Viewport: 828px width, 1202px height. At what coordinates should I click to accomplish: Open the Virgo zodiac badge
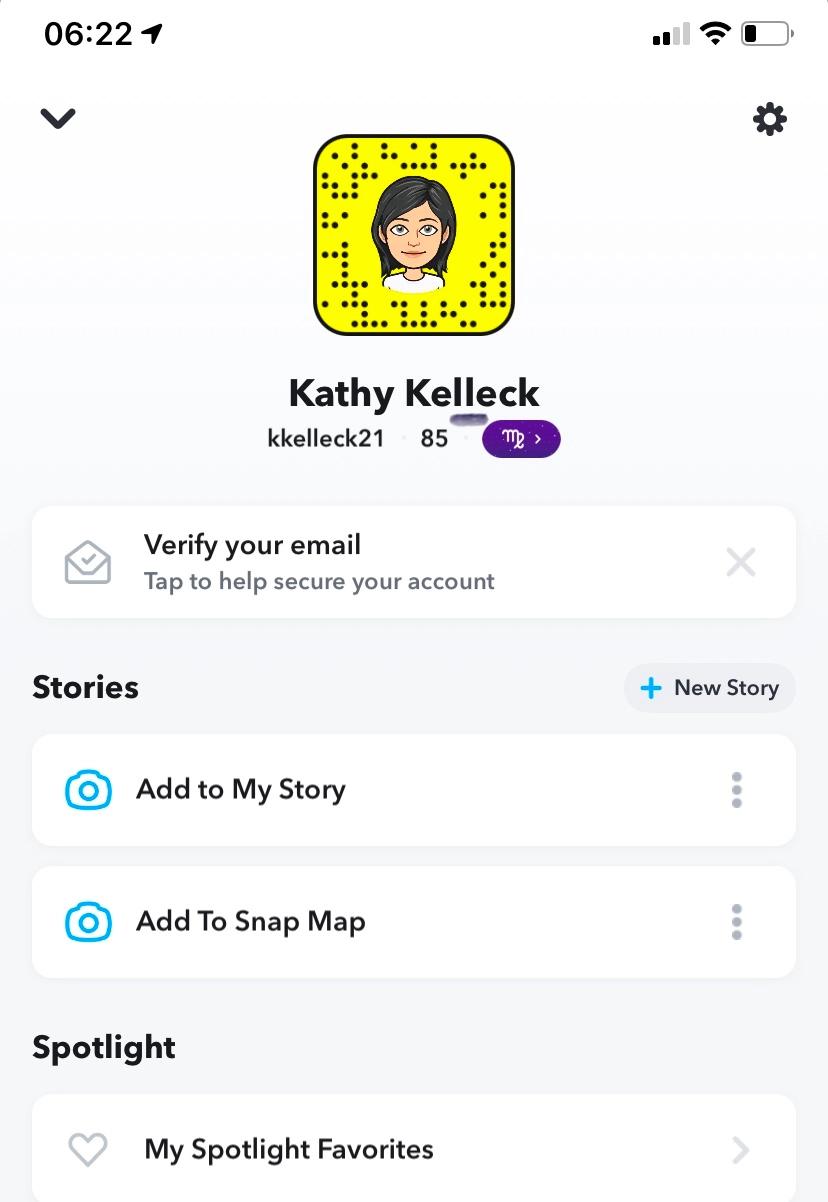pos(521,438)
